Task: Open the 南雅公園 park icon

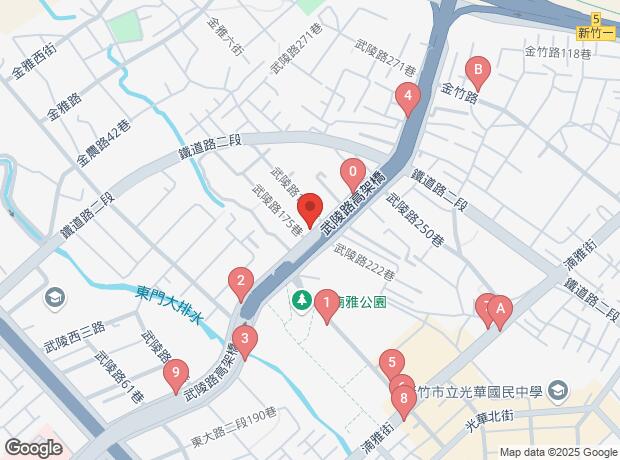Action: click(x=299, y=299)
